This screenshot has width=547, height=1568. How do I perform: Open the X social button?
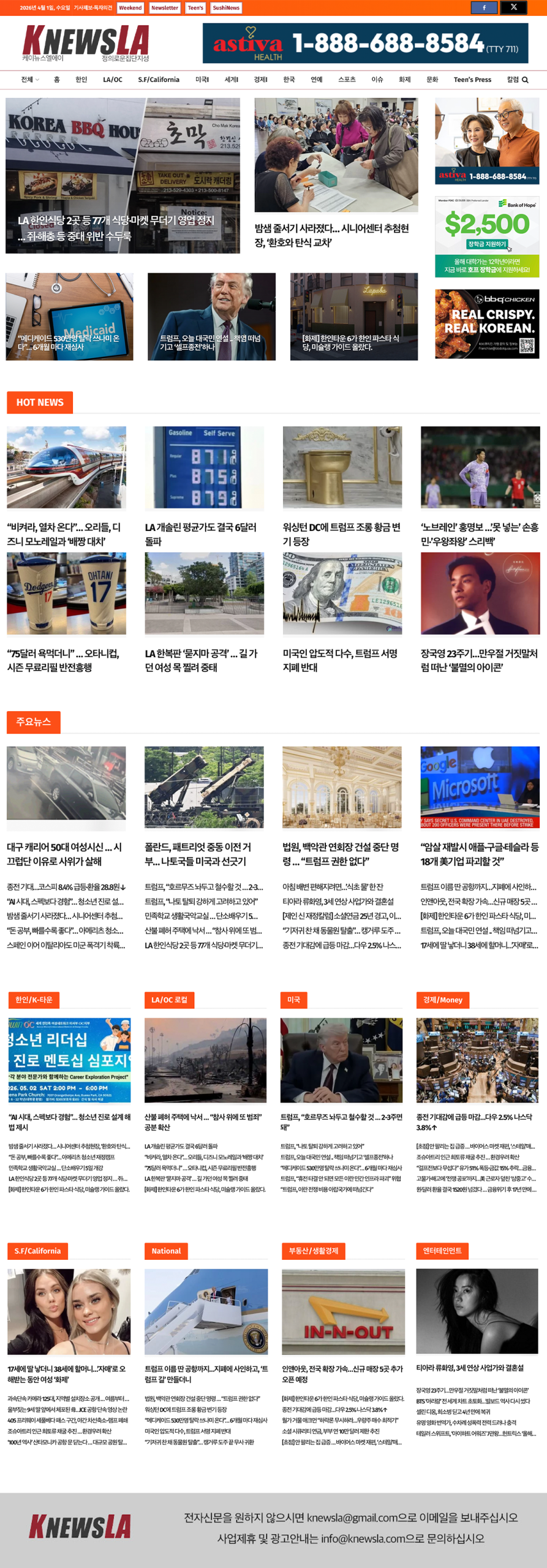point(513,7)
